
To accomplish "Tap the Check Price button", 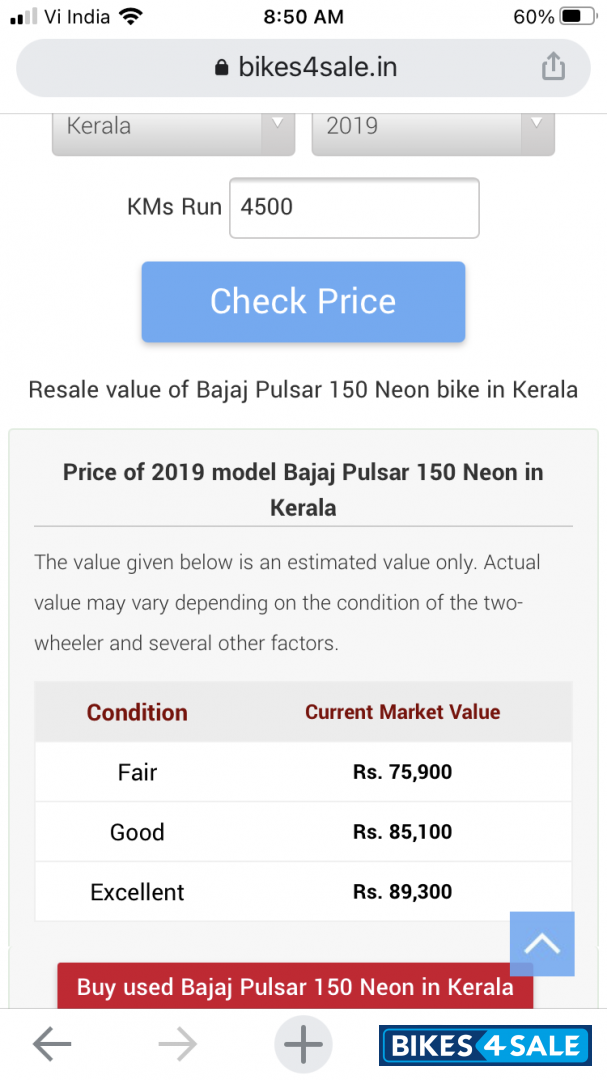I will pos(303,302).
